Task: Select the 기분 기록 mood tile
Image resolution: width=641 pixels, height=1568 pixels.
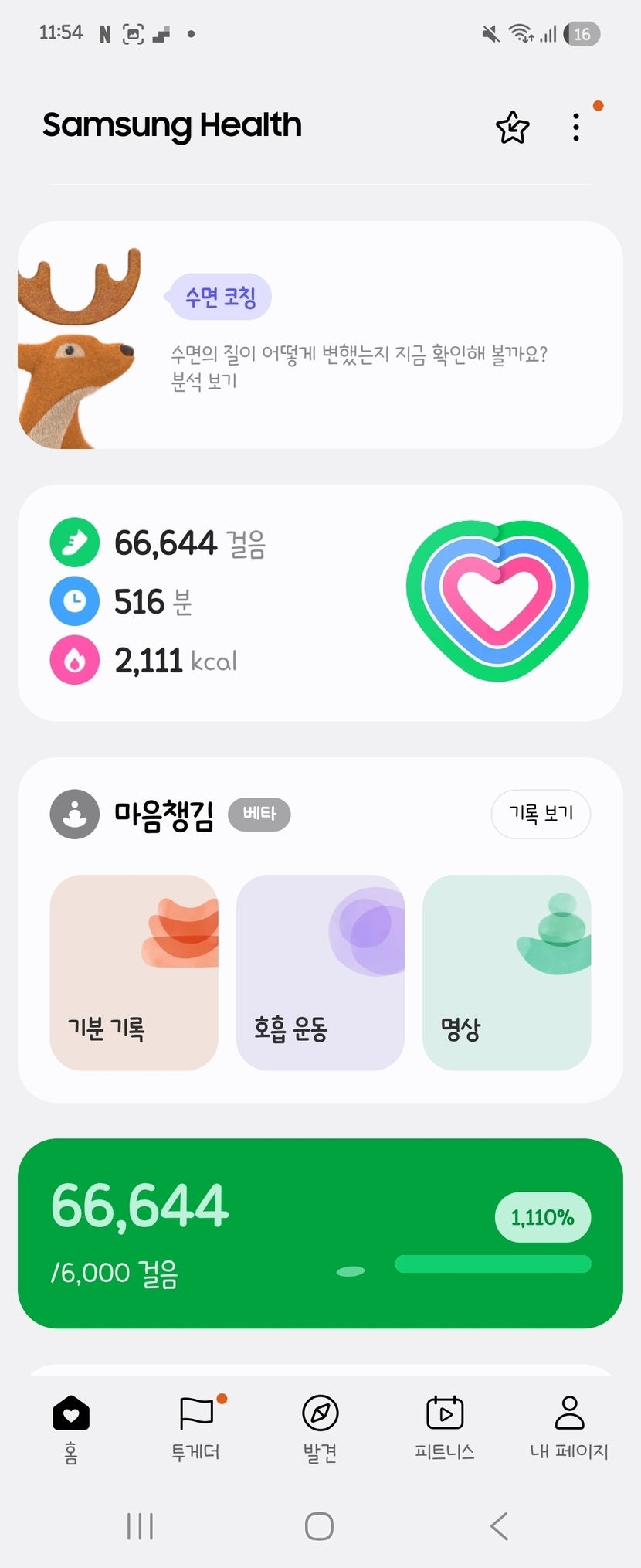Action: tap(134, 972)
